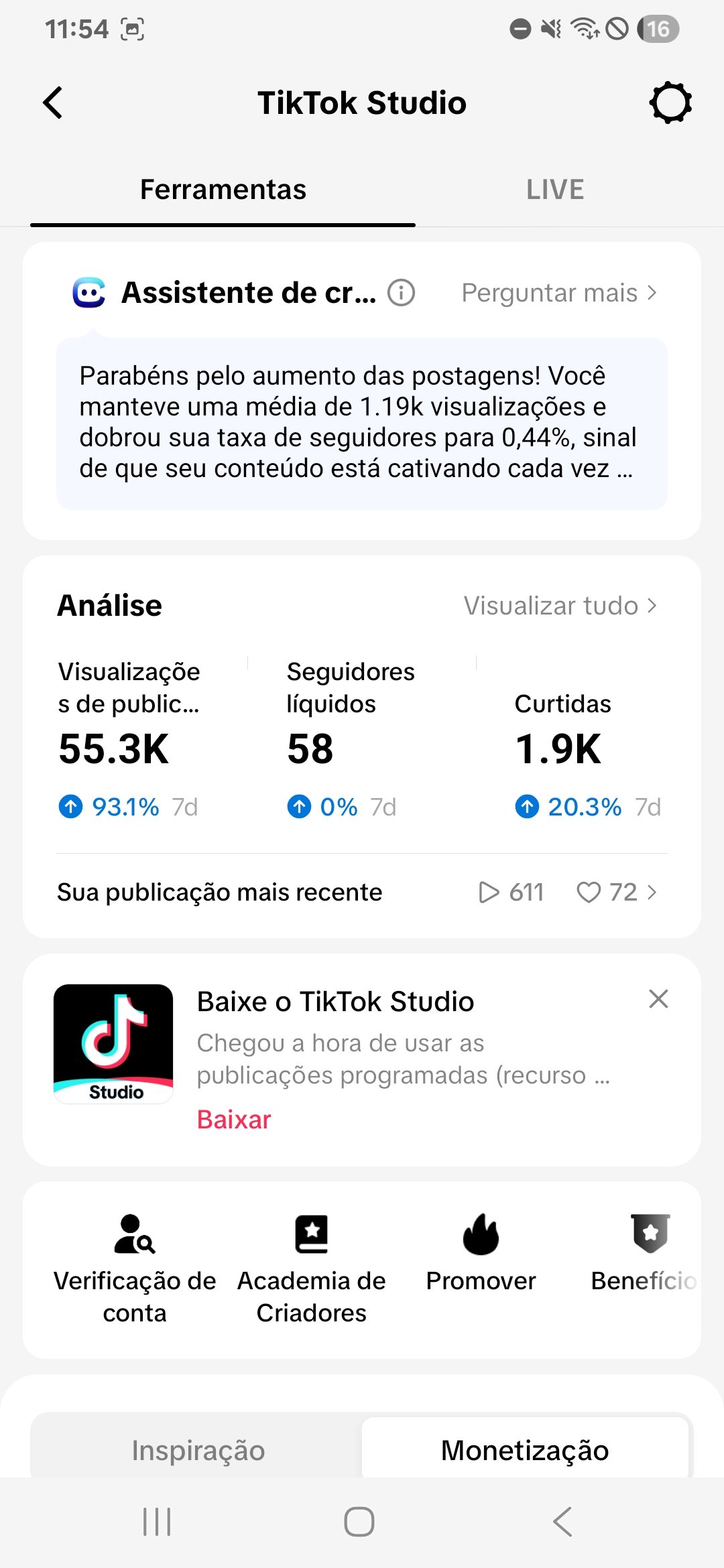Open the assistant's congratulation message
The height and width of the screenshot is (1568, 724).
click(362, 423)
